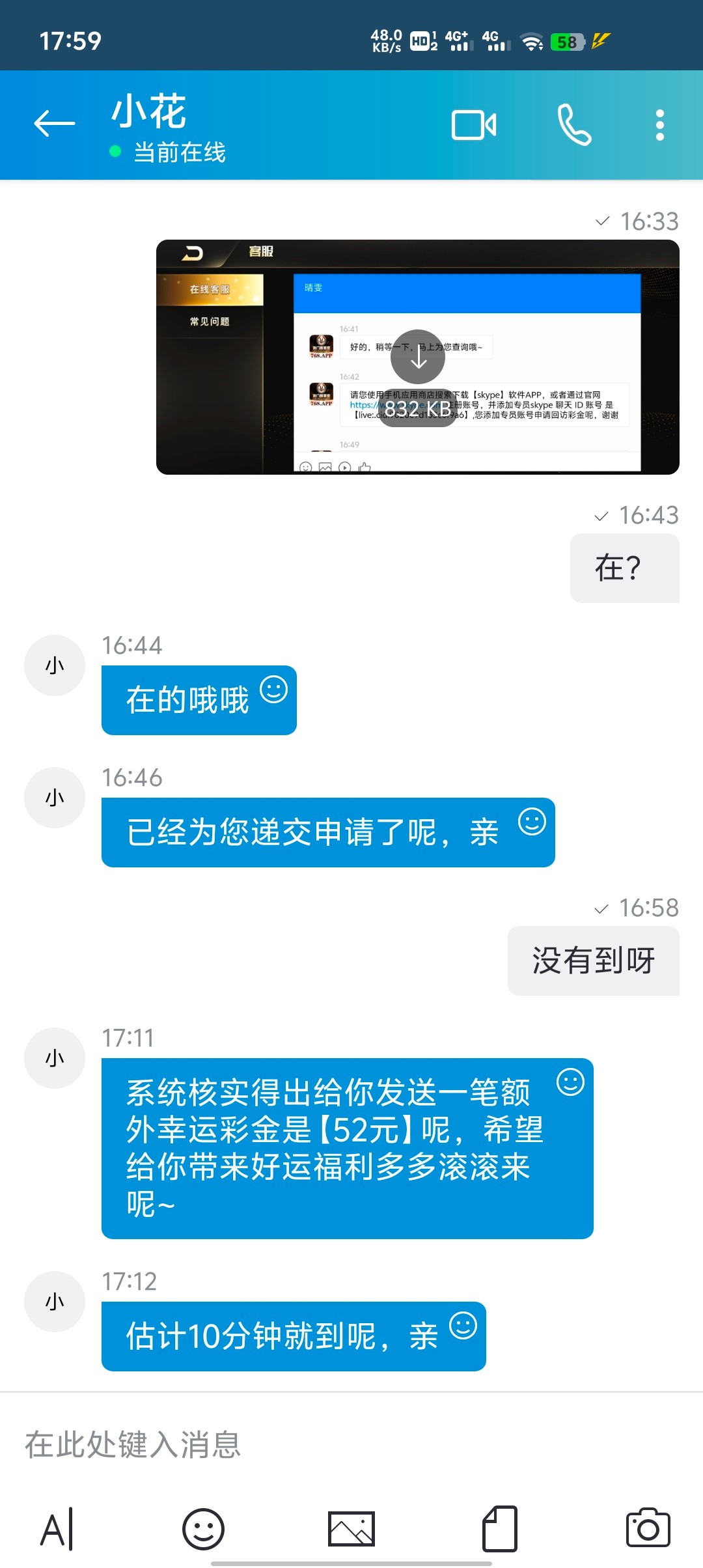Open the three-dot overflow menu
The width and height of the screenshot is (703, 1568).
tap(659, 125)
